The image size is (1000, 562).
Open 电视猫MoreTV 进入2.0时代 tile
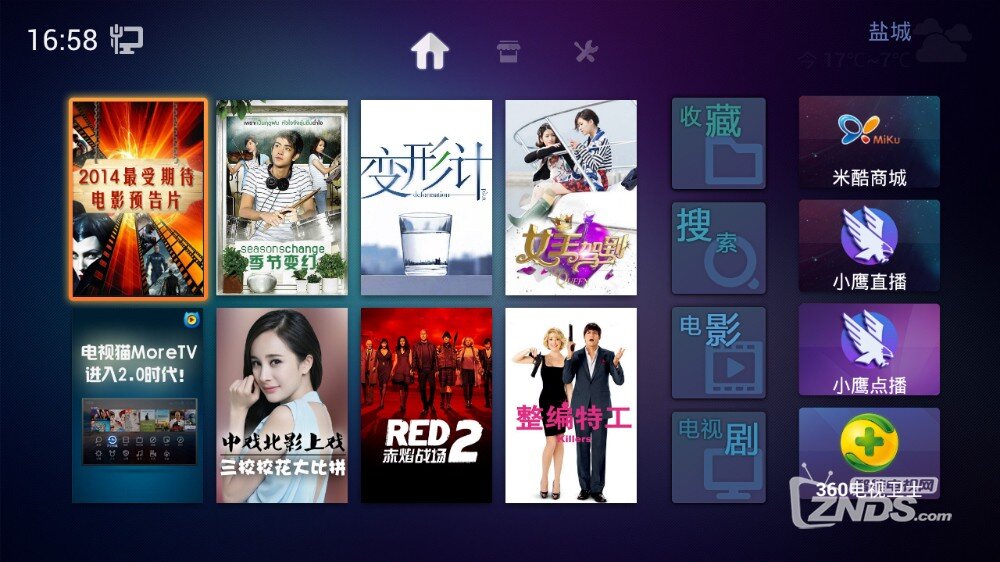(x=138, y=405)
